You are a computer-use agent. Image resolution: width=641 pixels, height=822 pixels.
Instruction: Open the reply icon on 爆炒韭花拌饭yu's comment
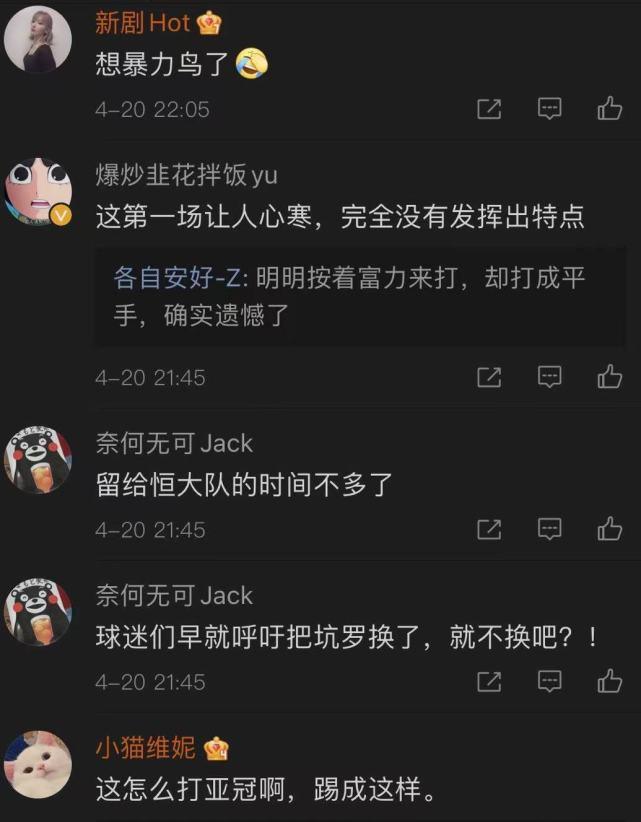click(x=549, y=377)
